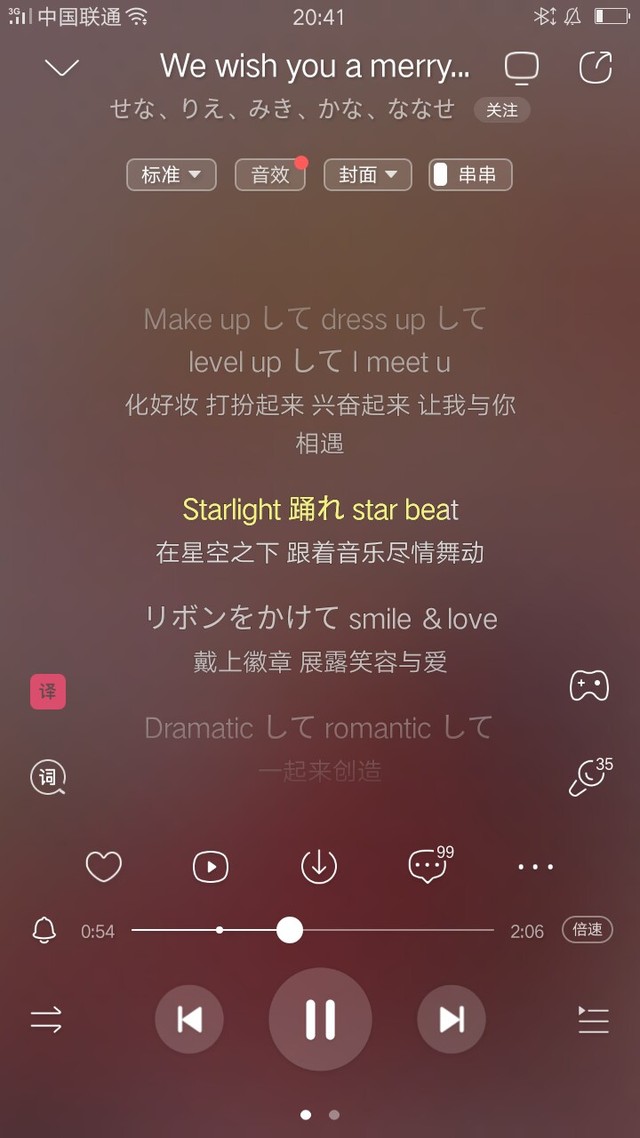640x1138 pixels.
Task: Toggle lyric translation with 译
Action: pyautogui.click(x=48, y=692)
